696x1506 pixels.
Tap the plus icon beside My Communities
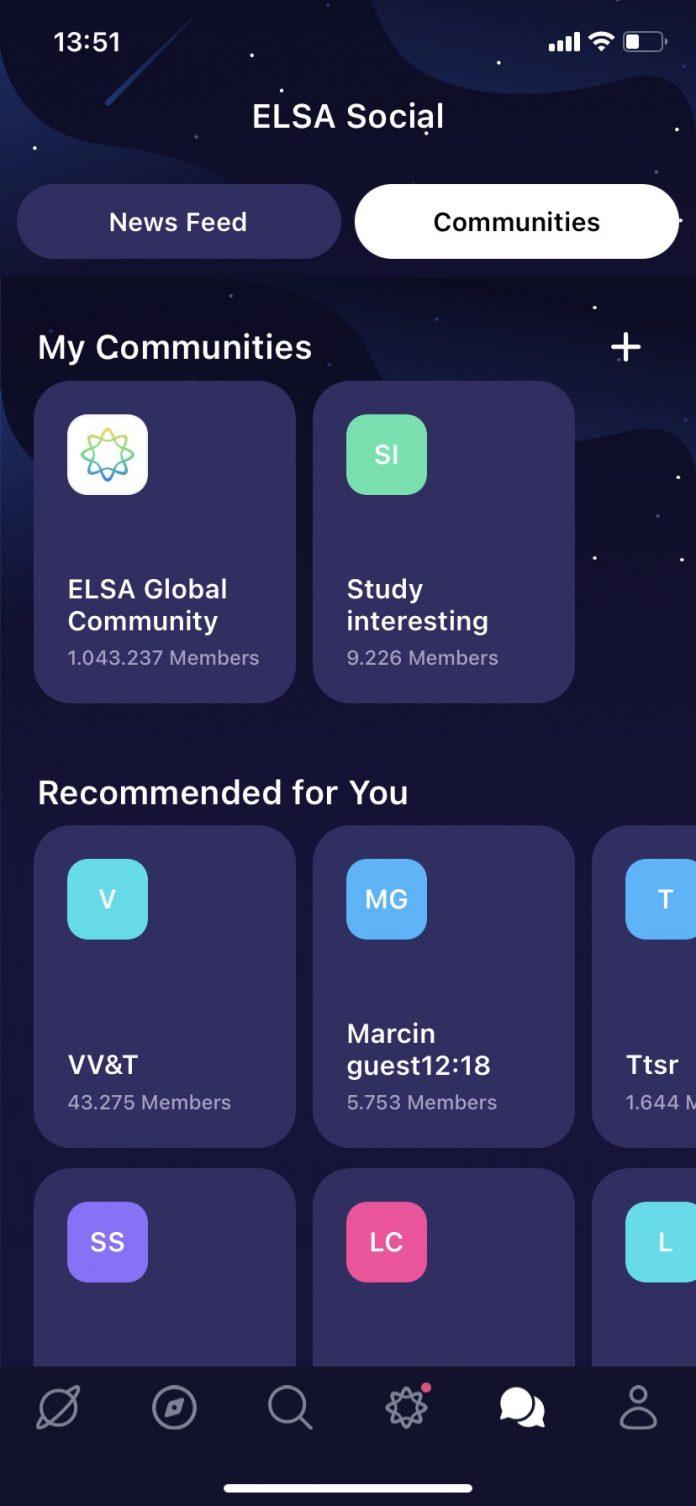tap(626, 347)
